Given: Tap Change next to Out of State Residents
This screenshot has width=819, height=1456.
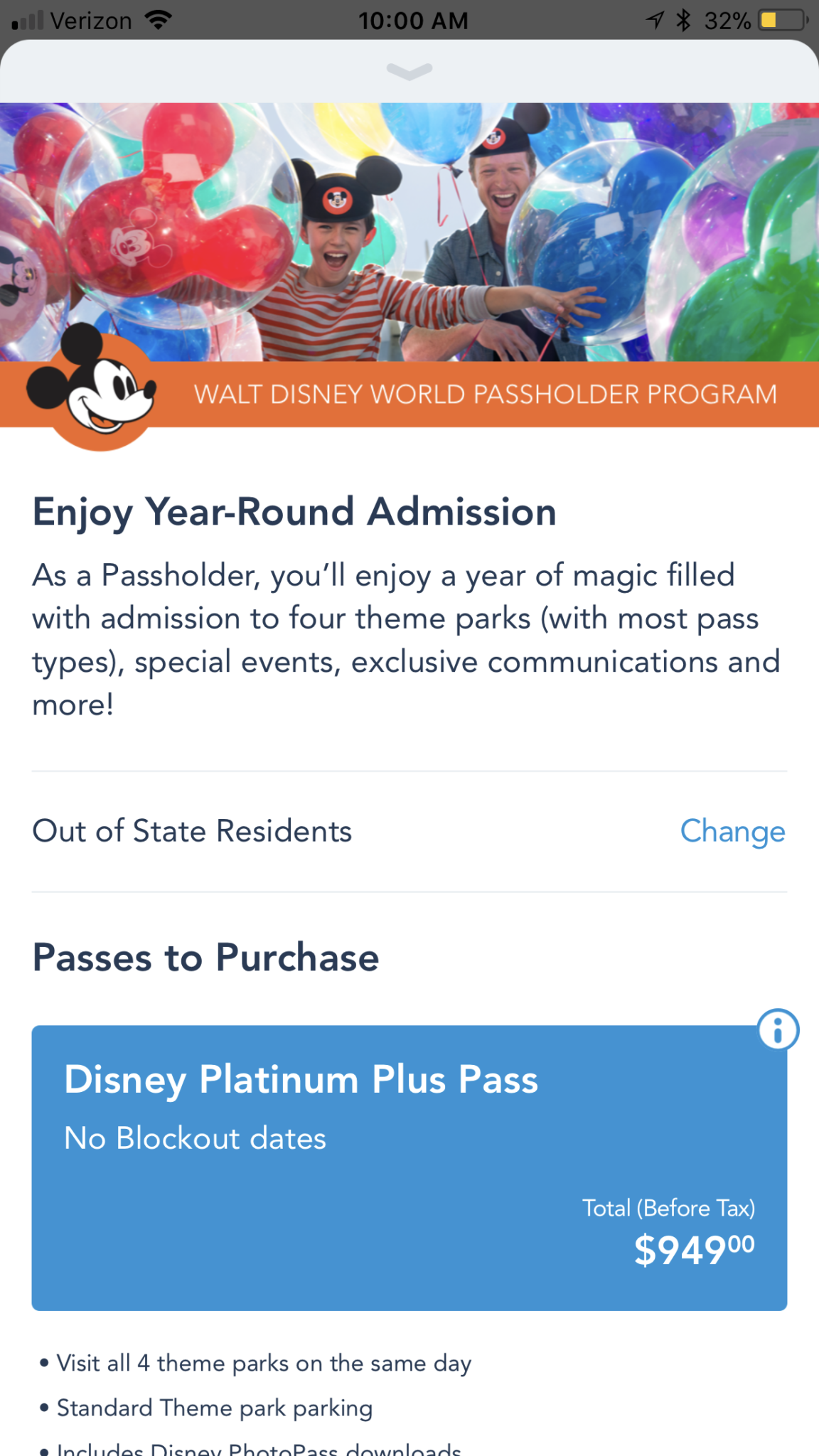Looking at the screenshot, I should coord(732,831).
